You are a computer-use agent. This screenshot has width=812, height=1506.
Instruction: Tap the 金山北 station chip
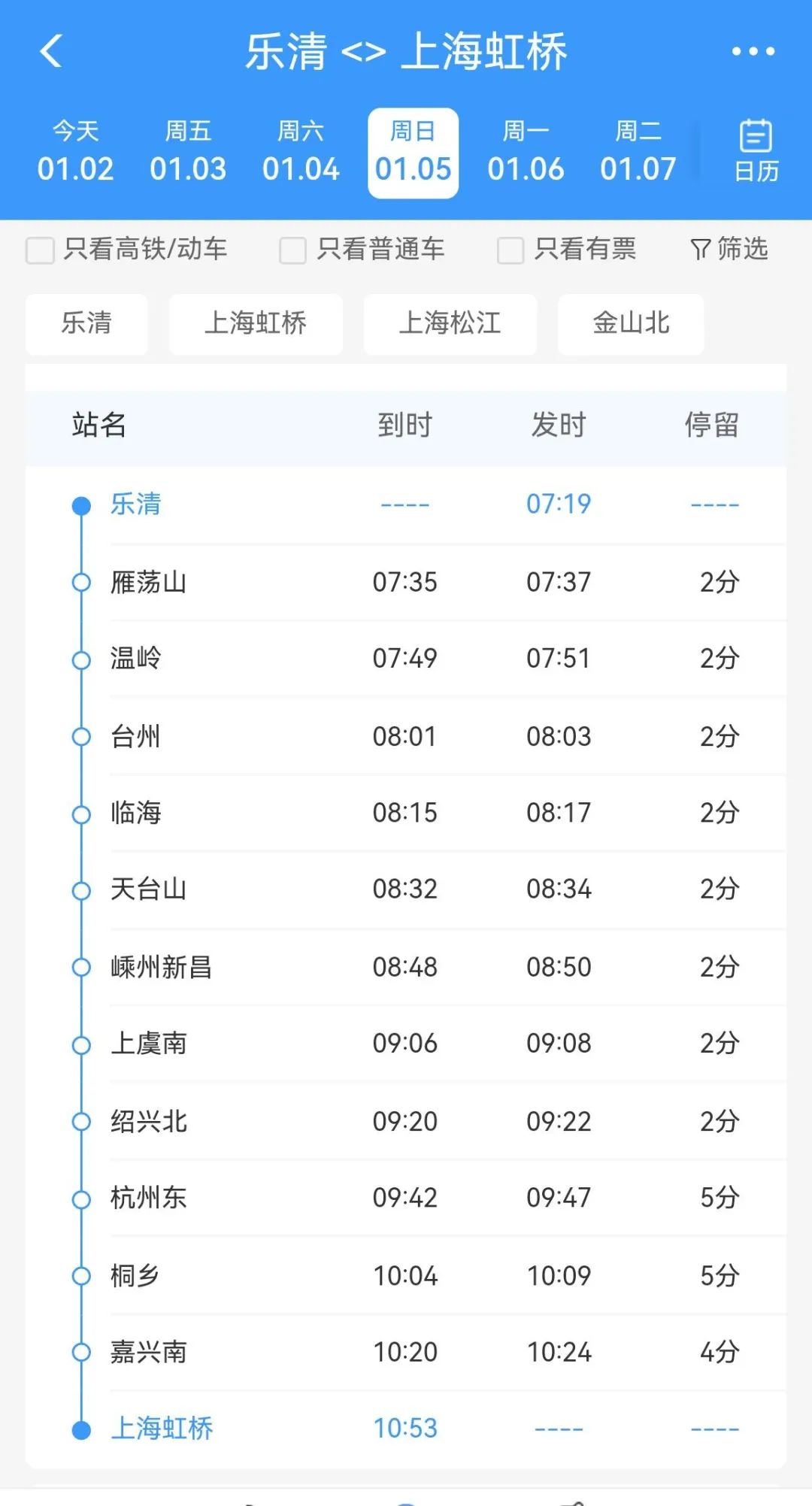tap(630, 324)
